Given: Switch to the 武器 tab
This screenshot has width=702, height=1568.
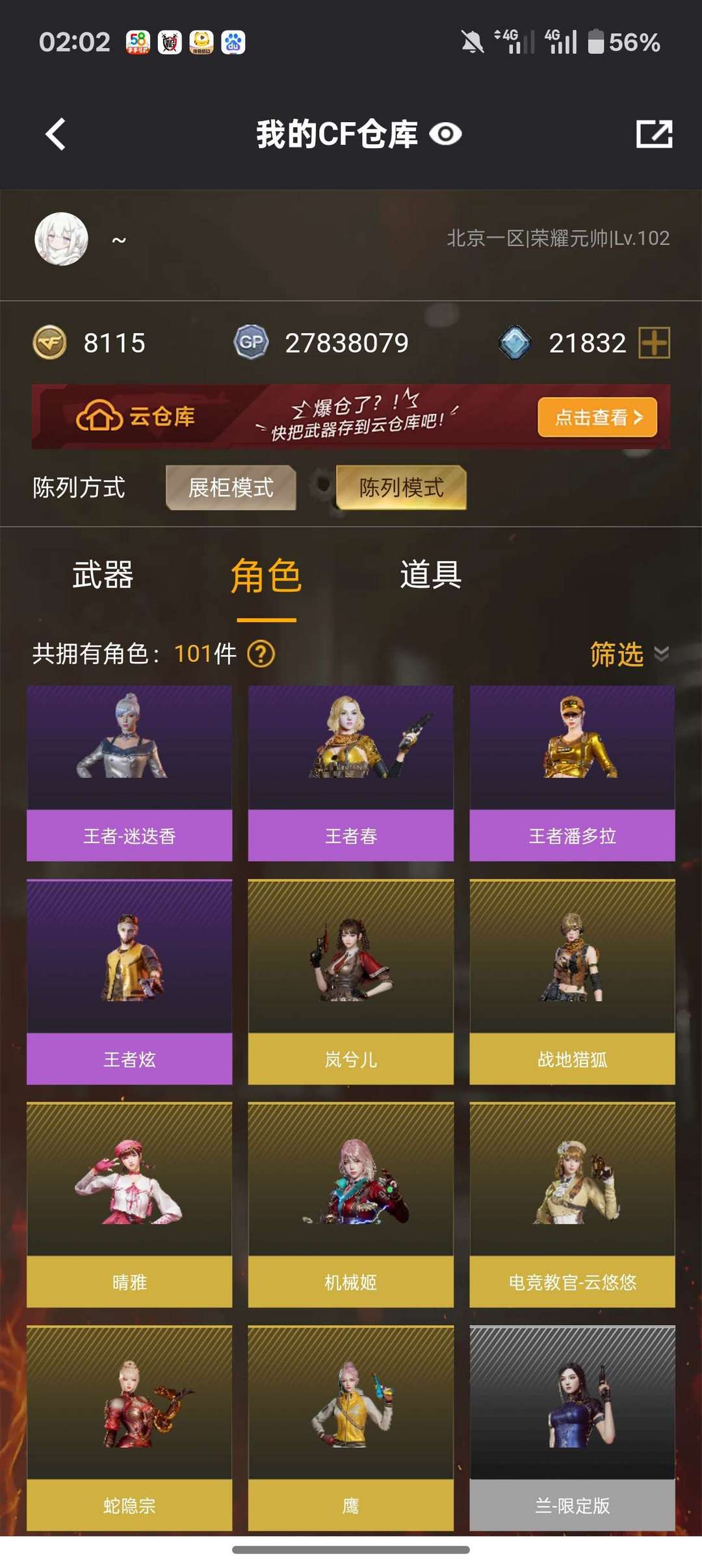Looking at the screenshot, I should 103,575.
